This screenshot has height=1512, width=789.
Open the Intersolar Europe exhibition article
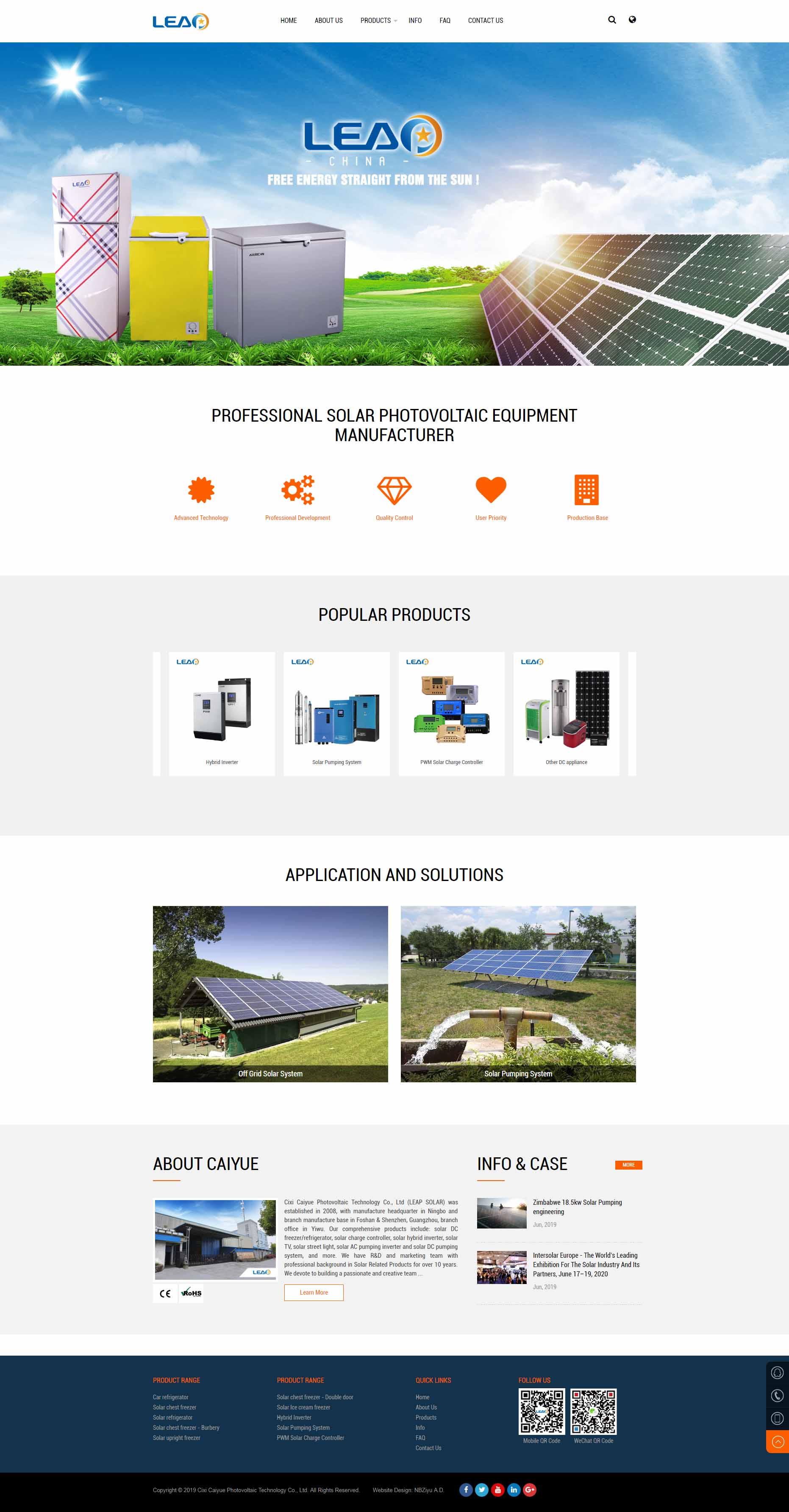pyautogui.click(x=586, y=1264)
